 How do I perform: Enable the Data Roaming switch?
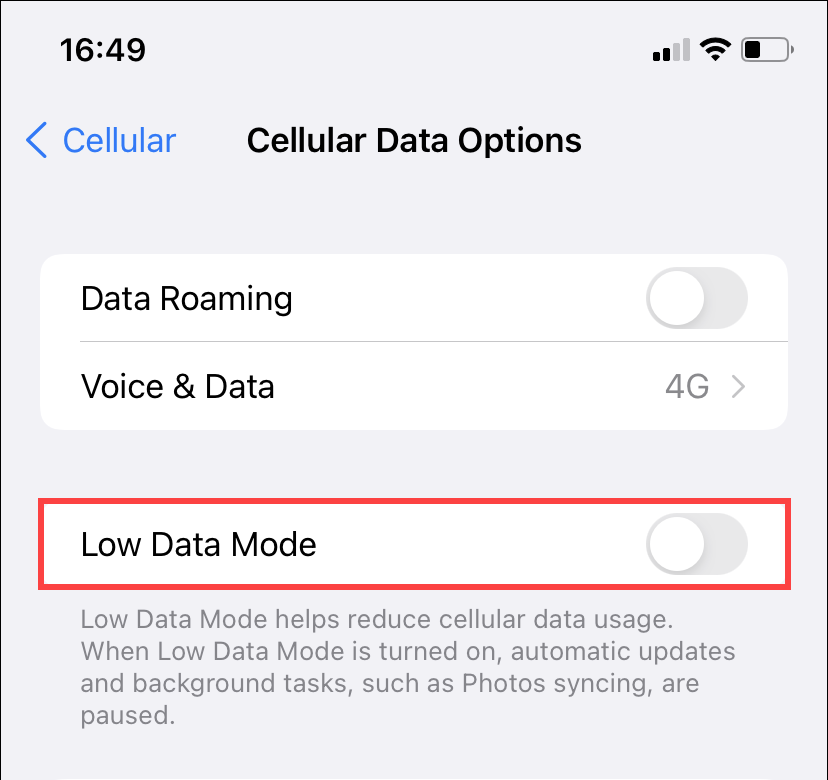pyautogui.click(x=697, y=298)
